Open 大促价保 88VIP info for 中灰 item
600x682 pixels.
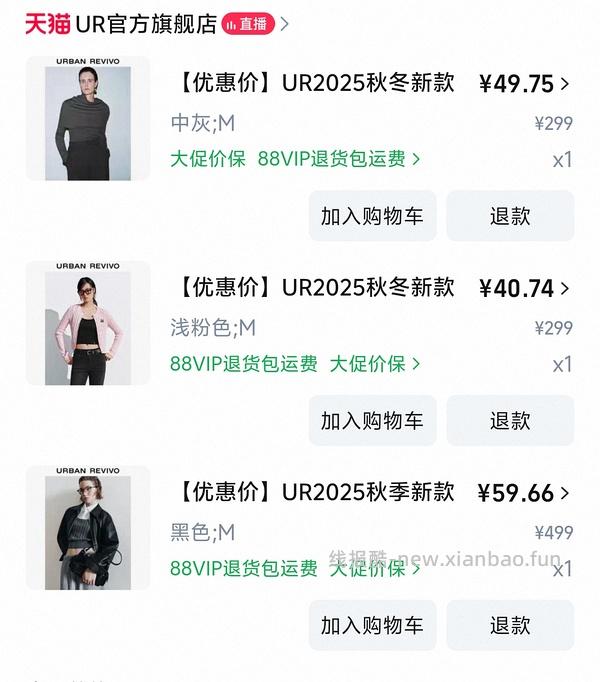click(x=295, y=158)
